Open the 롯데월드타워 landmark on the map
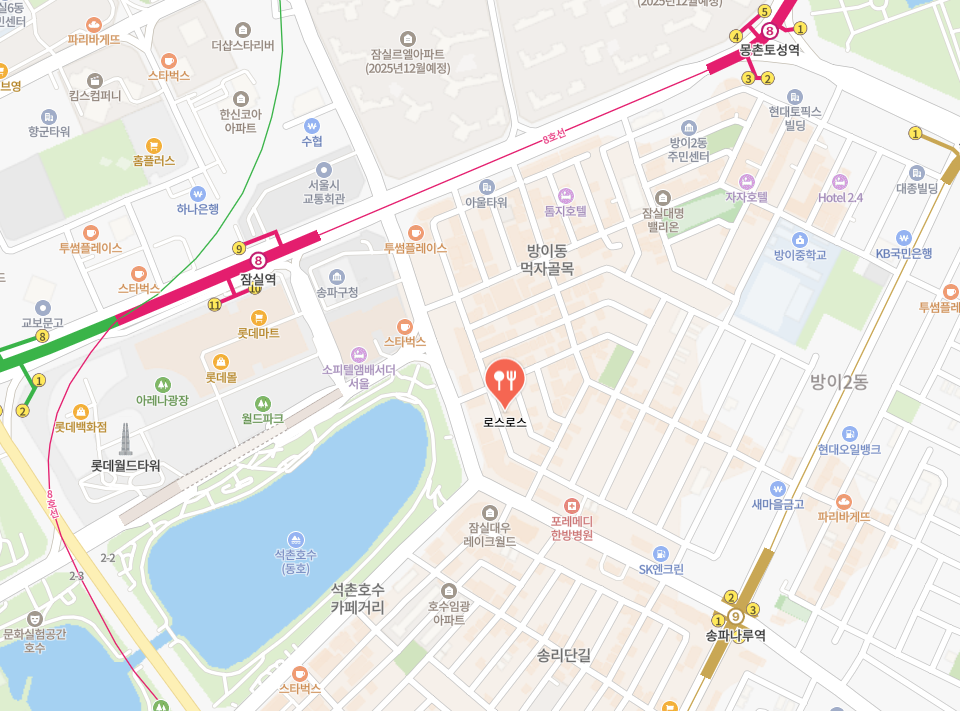The width and height of the screenshot is (960, 711). point(126,441)
